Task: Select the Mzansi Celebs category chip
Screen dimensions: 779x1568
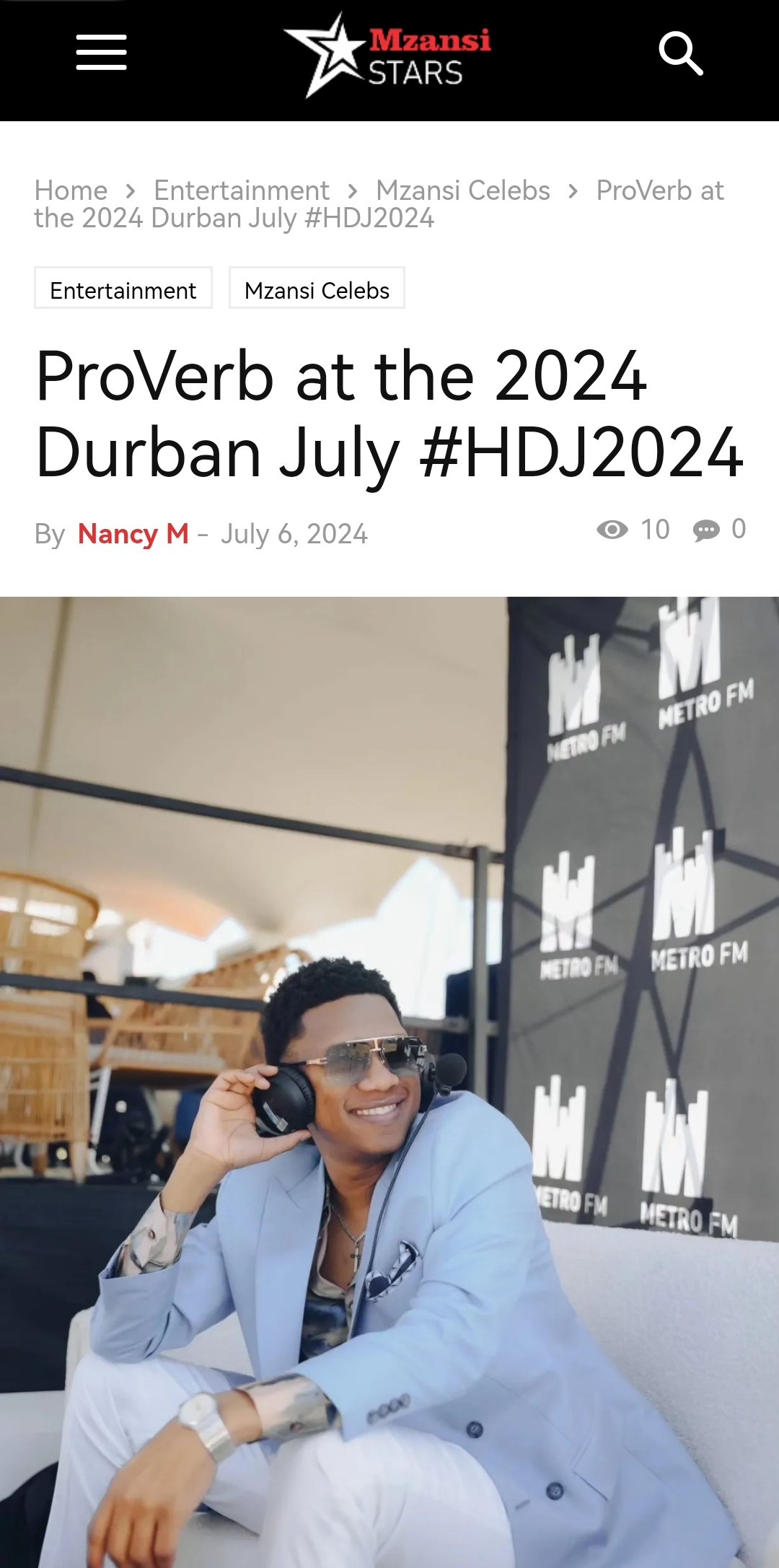Action: point(317,289)
